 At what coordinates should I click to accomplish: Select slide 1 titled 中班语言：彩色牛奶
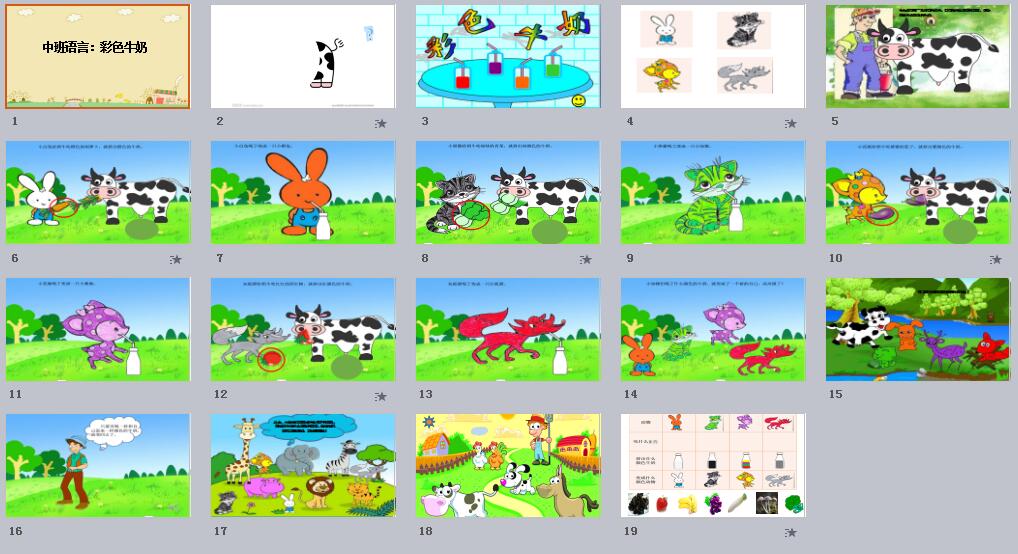pyautogui.click(x=98, y=56)
